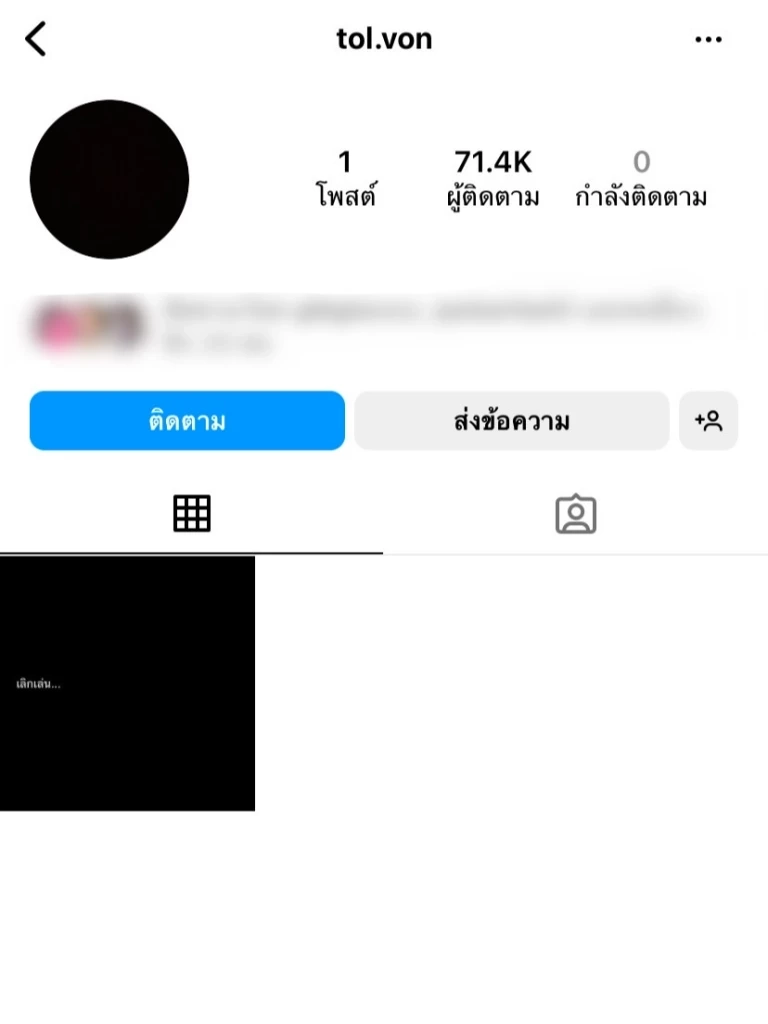Open the three-dot options menu
Screen dimensions: 768x1024
709,38
